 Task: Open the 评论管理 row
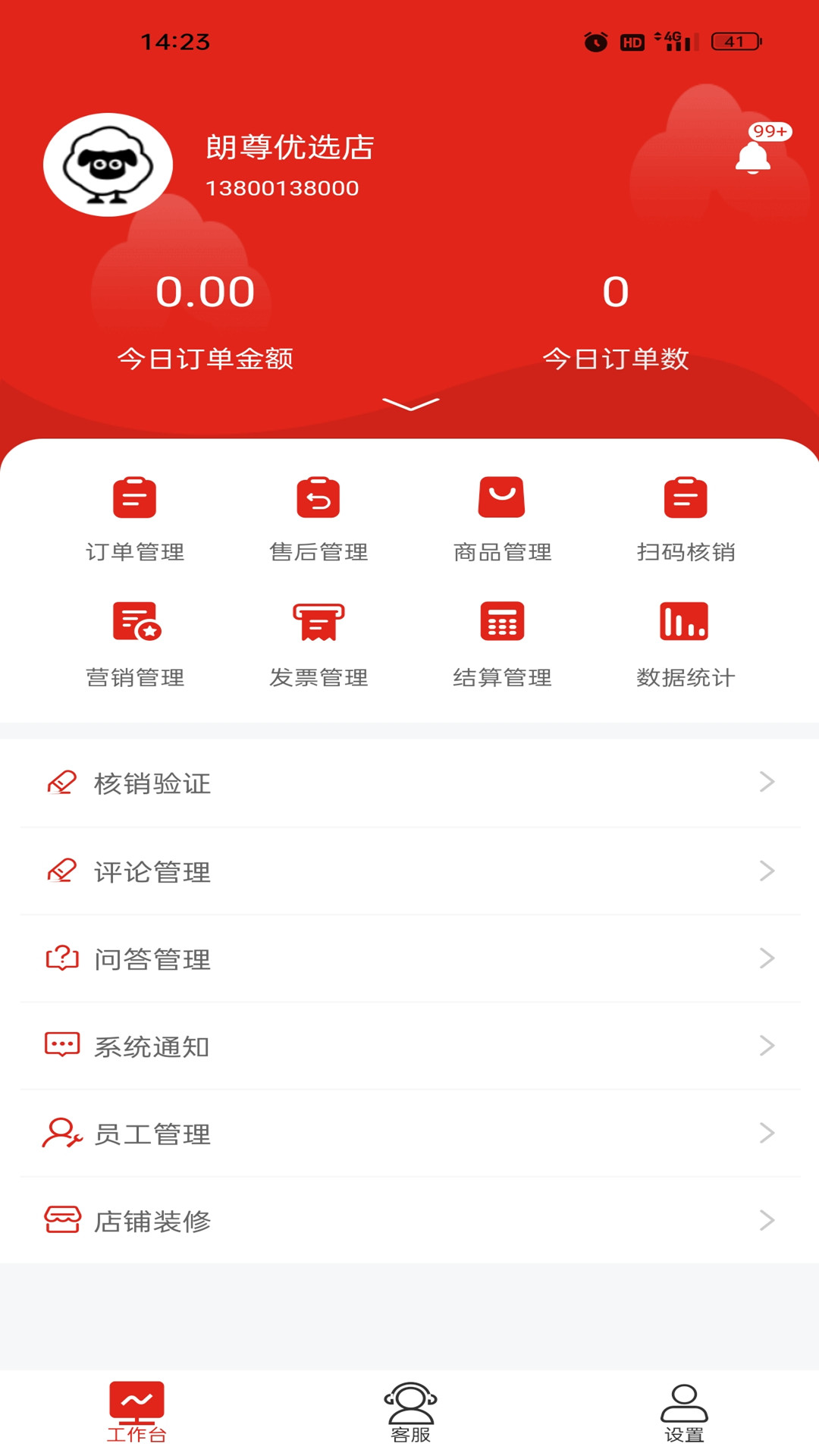click(409, 871)
